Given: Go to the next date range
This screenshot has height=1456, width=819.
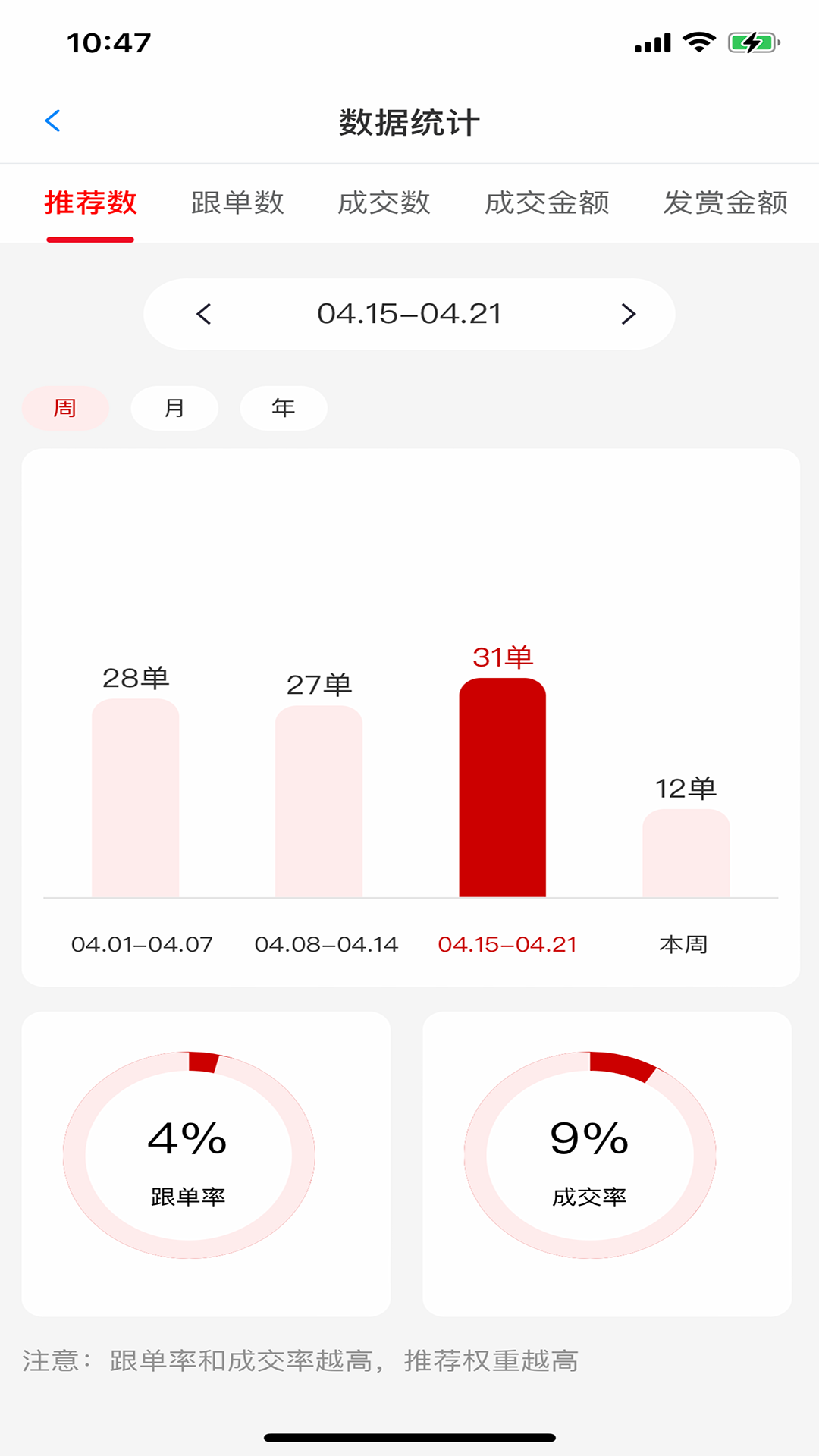Looking at the screenshot, I should pos(628,314).
